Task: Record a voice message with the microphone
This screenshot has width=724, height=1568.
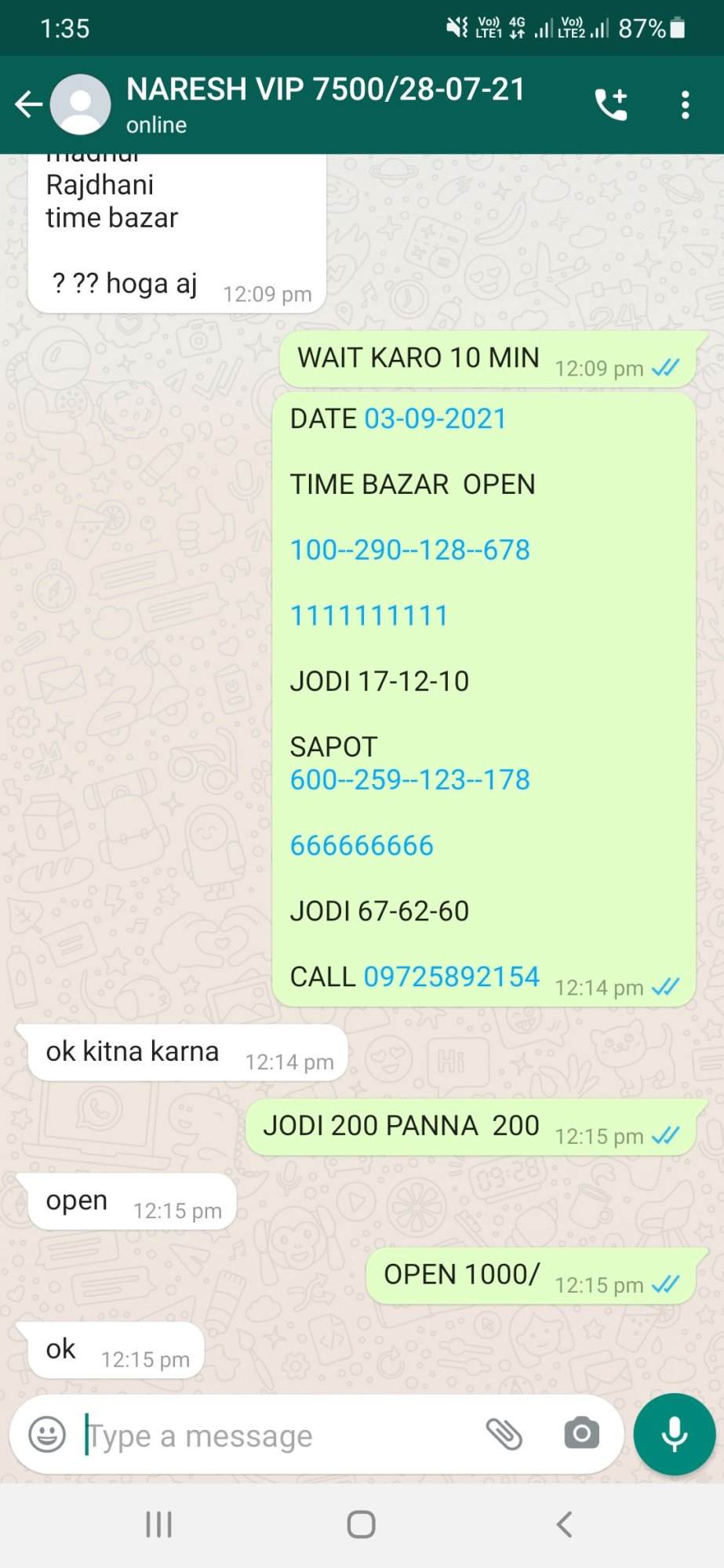Action: pyautogui.click(x=674, y=1434)
